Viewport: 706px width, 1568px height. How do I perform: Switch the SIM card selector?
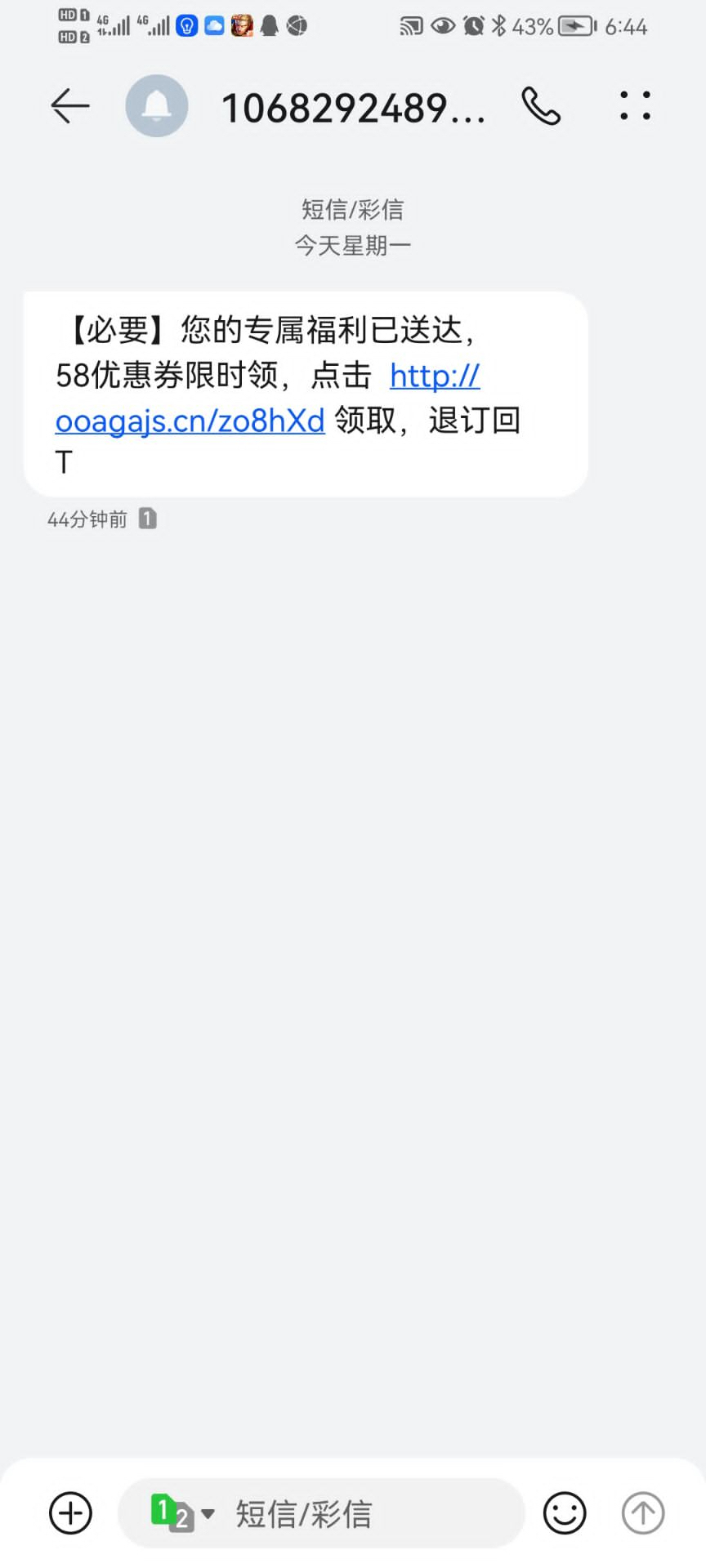pos(181,1513)
